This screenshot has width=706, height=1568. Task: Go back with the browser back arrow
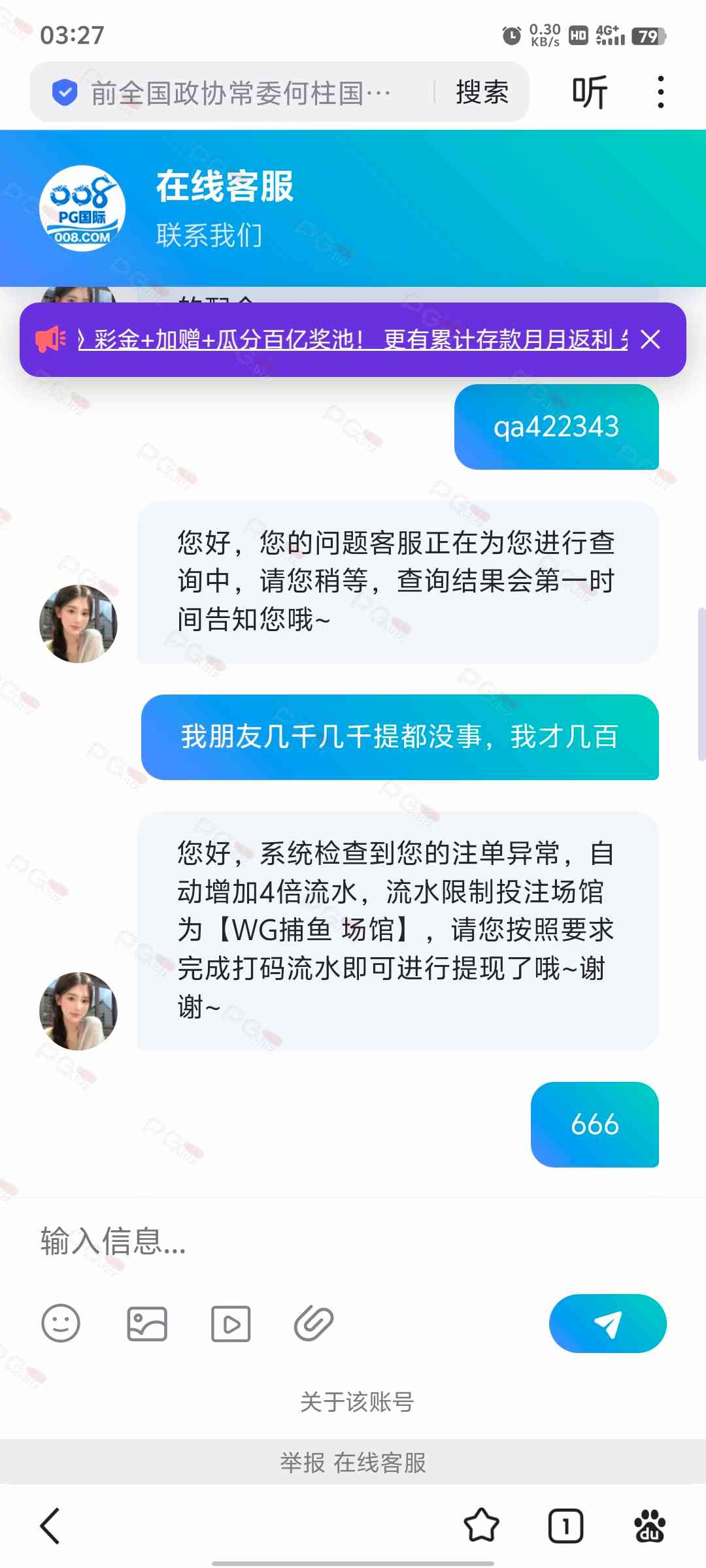tap(50, 1526)
